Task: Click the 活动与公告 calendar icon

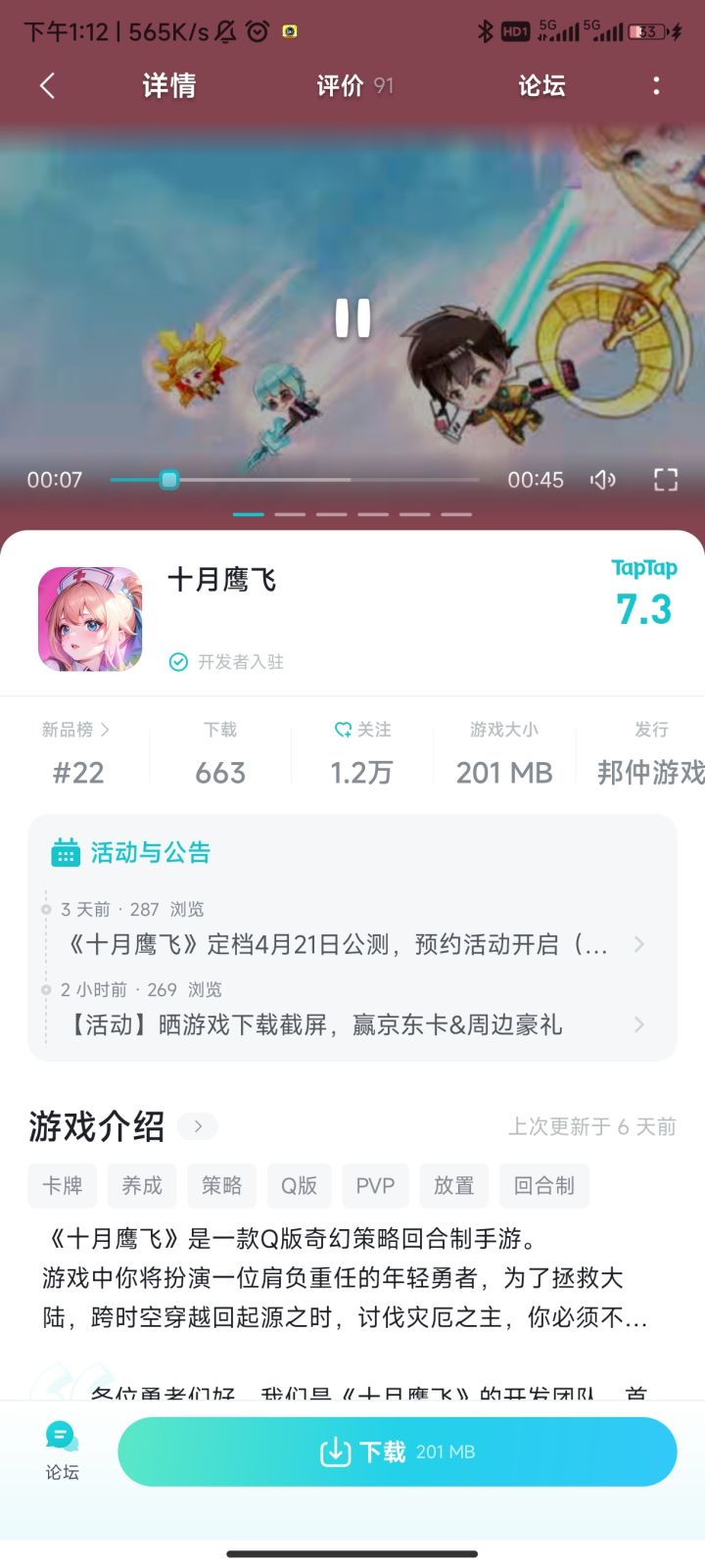Action: pyautogui.click(x=66, y=852)
